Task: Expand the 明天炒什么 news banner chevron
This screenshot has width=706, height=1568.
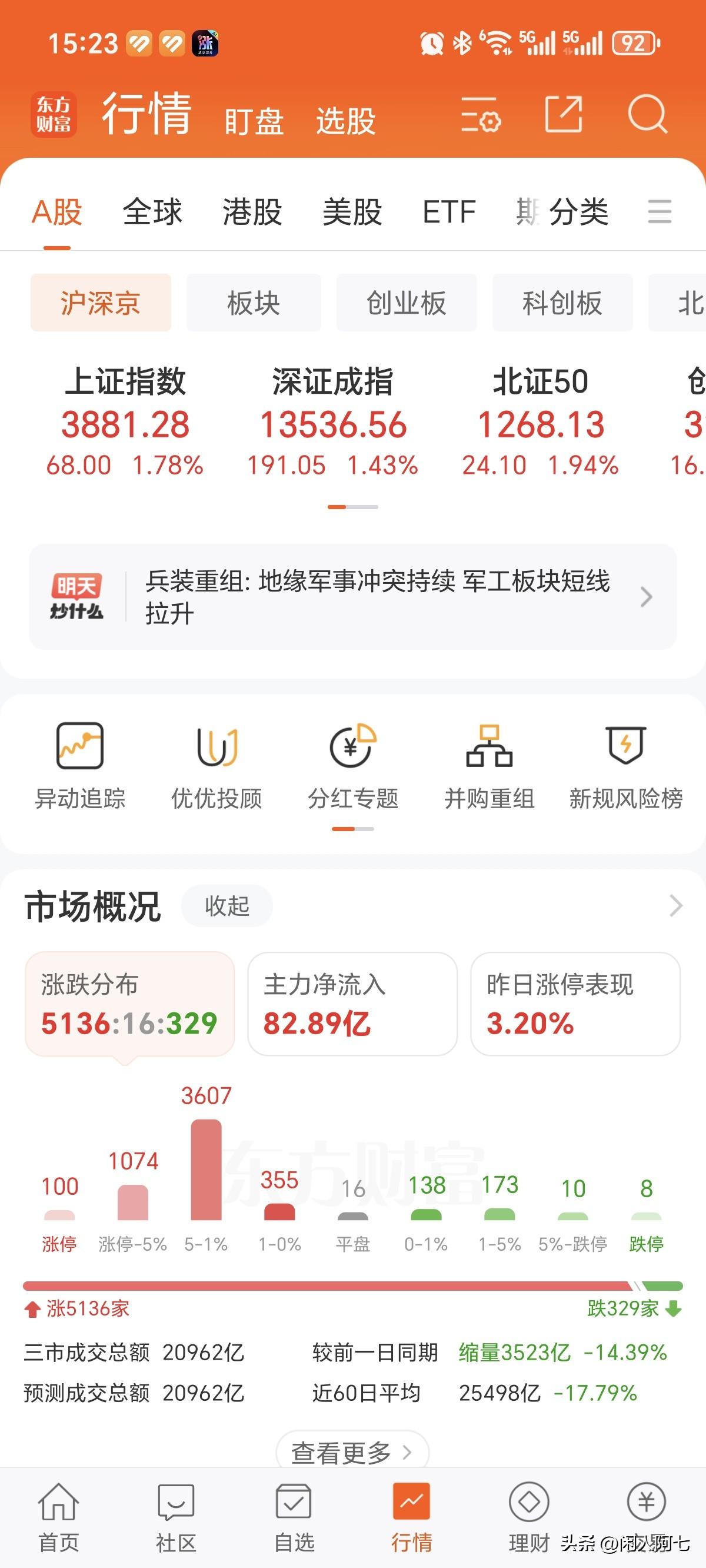Action: (647, 599)
